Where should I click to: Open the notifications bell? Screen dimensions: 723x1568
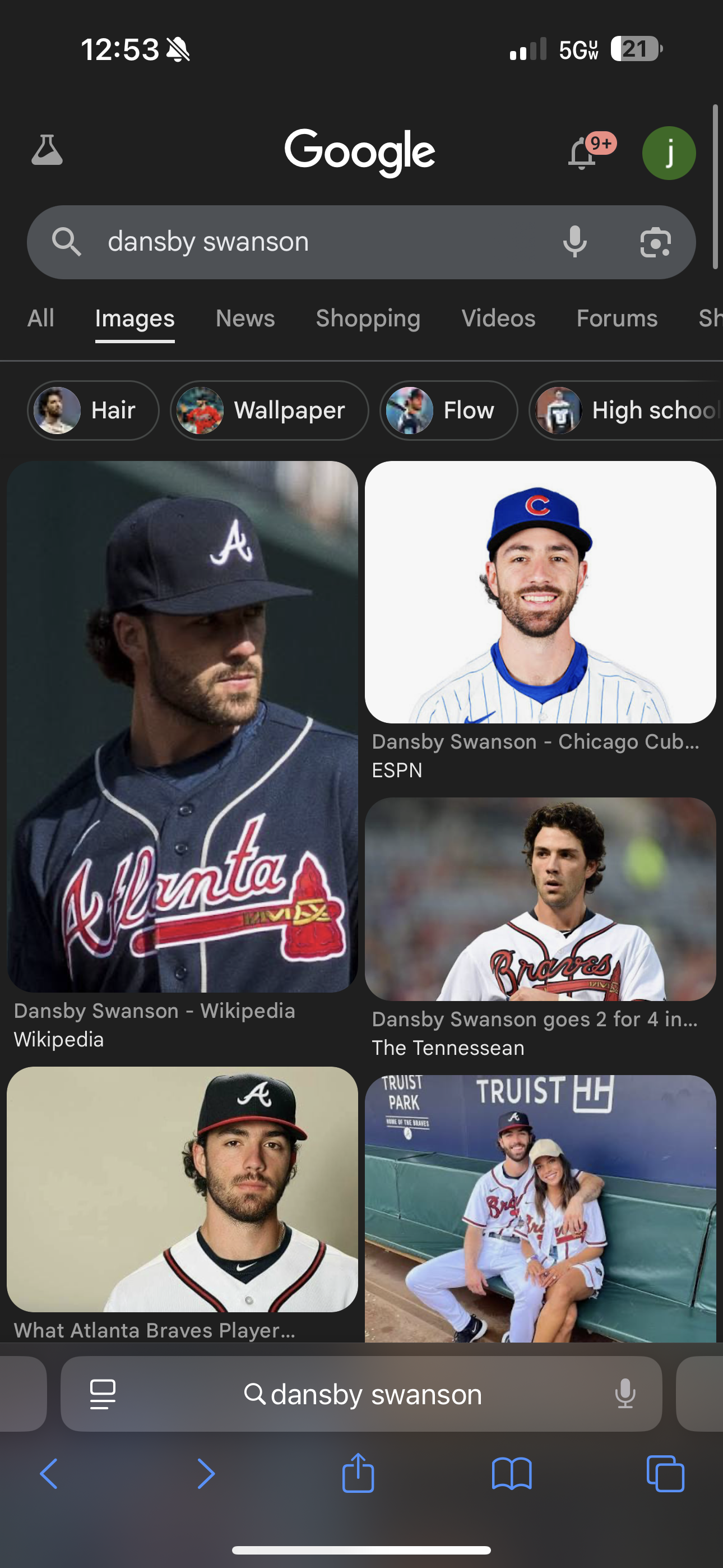582,154
